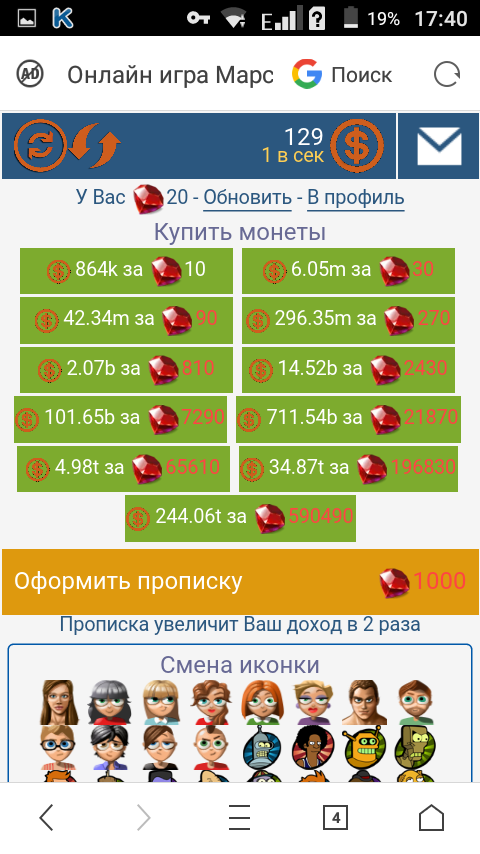The height and width of the screenshot is (854, 480).
Task: Open the В профиль link
Action: click(356, 197)
